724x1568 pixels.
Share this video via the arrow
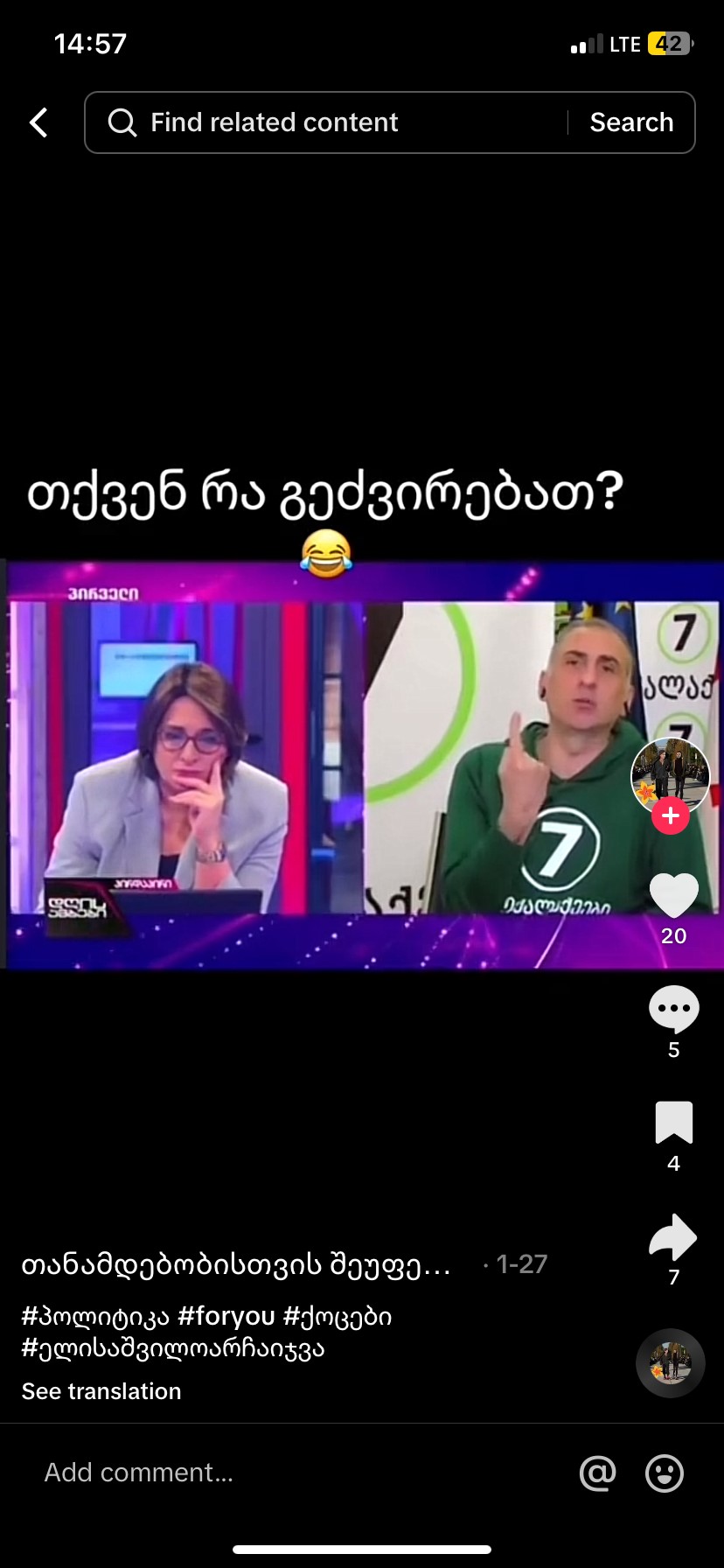pos(673,1237)
